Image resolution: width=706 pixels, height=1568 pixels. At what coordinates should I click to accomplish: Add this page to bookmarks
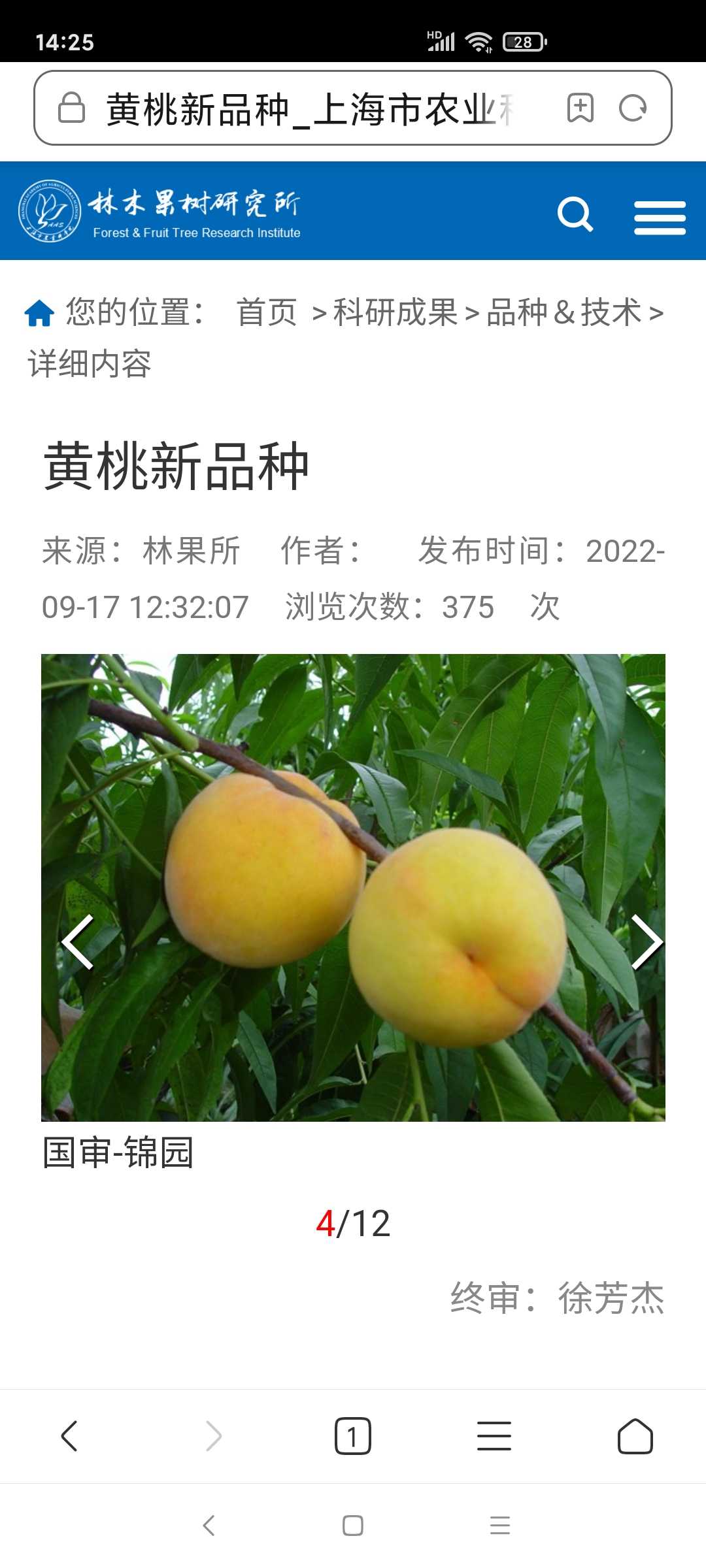click(x=580, y=108)
